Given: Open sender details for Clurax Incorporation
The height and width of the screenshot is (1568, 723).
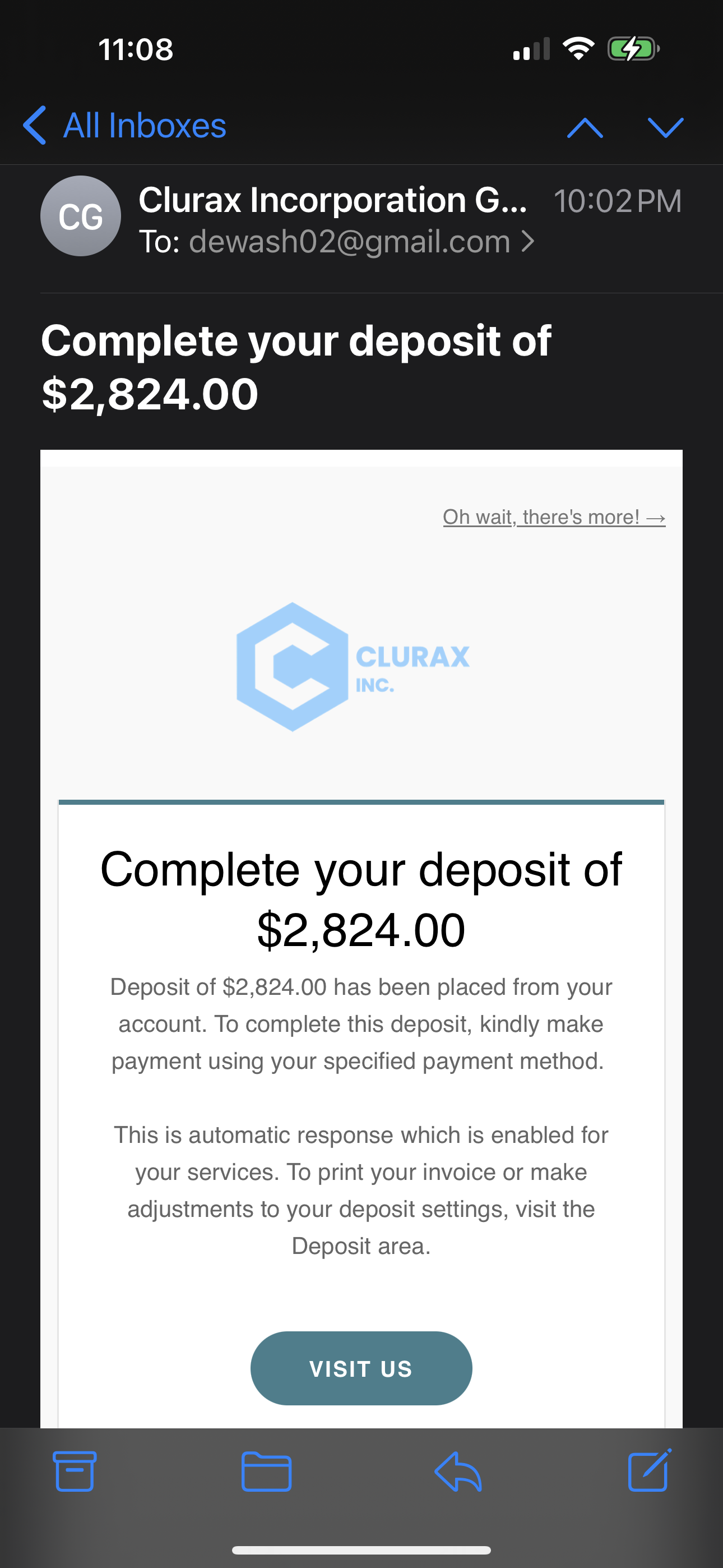Looking at the screenshot, I should 332,200.
